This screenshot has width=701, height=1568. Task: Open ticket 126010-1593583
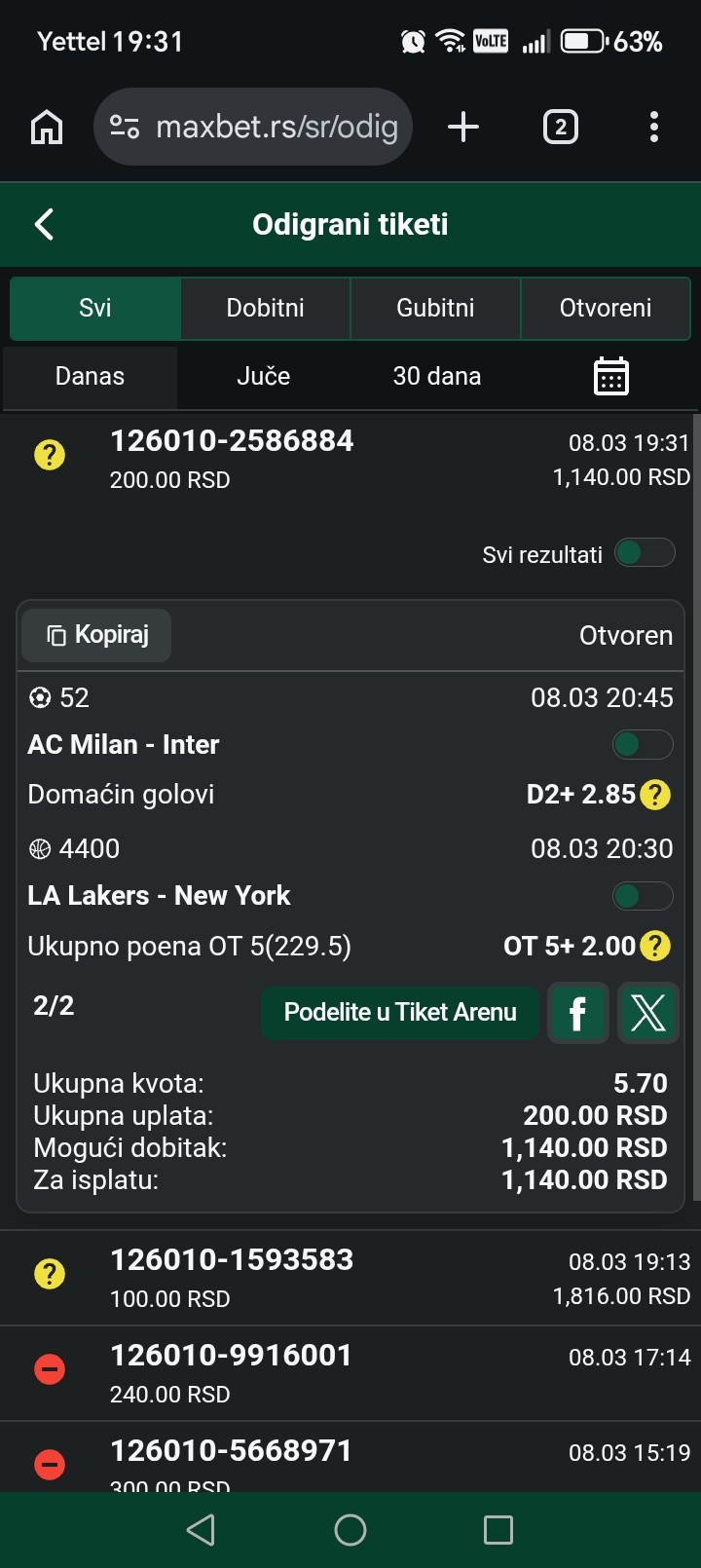click(232, 1260)
